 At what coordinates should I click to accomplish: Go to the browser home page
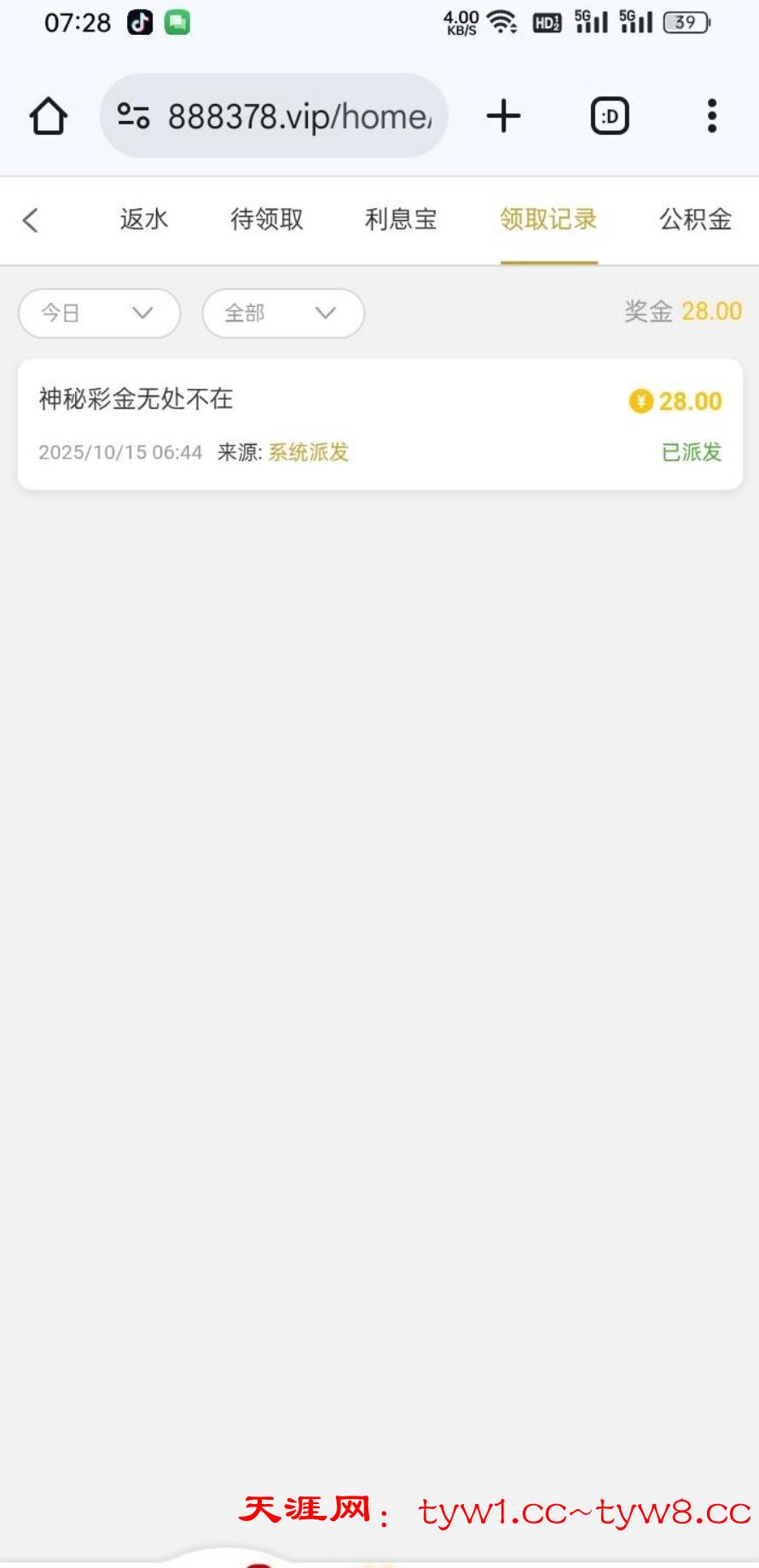[x=49, y=116]
